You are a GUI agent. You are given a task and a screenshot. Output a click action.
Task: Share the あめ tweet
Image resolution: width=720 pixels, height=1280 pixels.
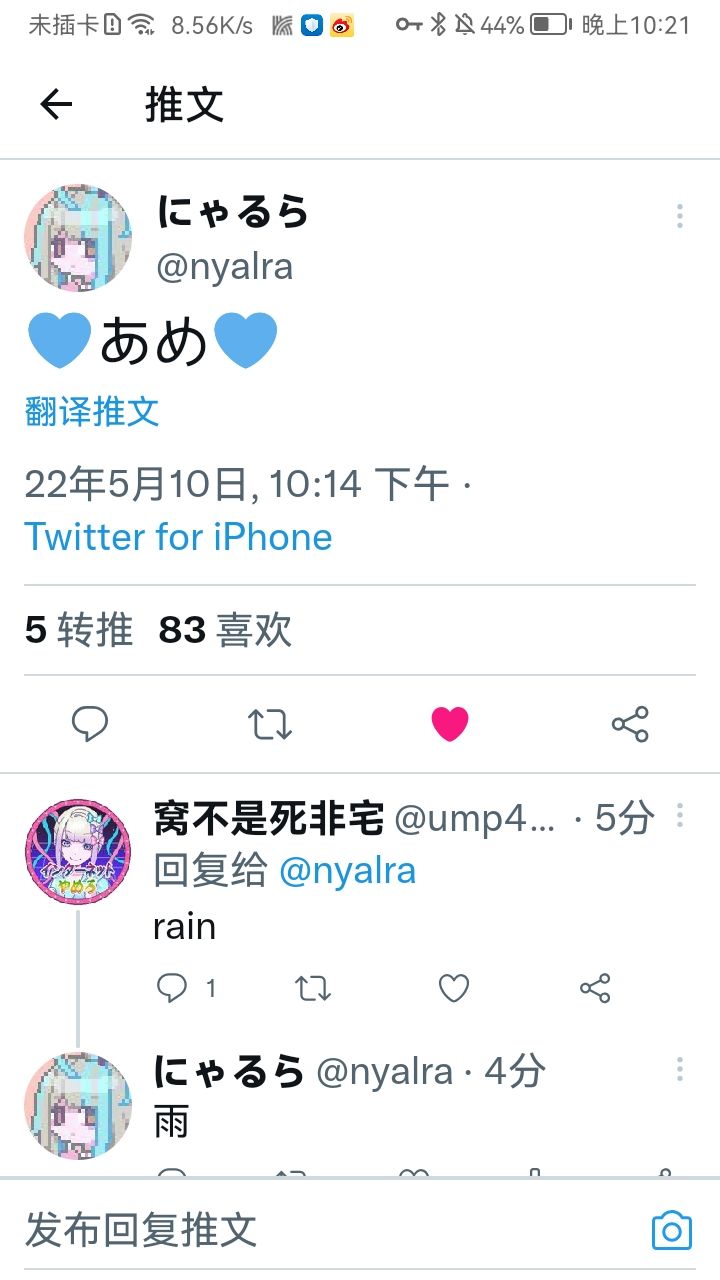[631, 723]
